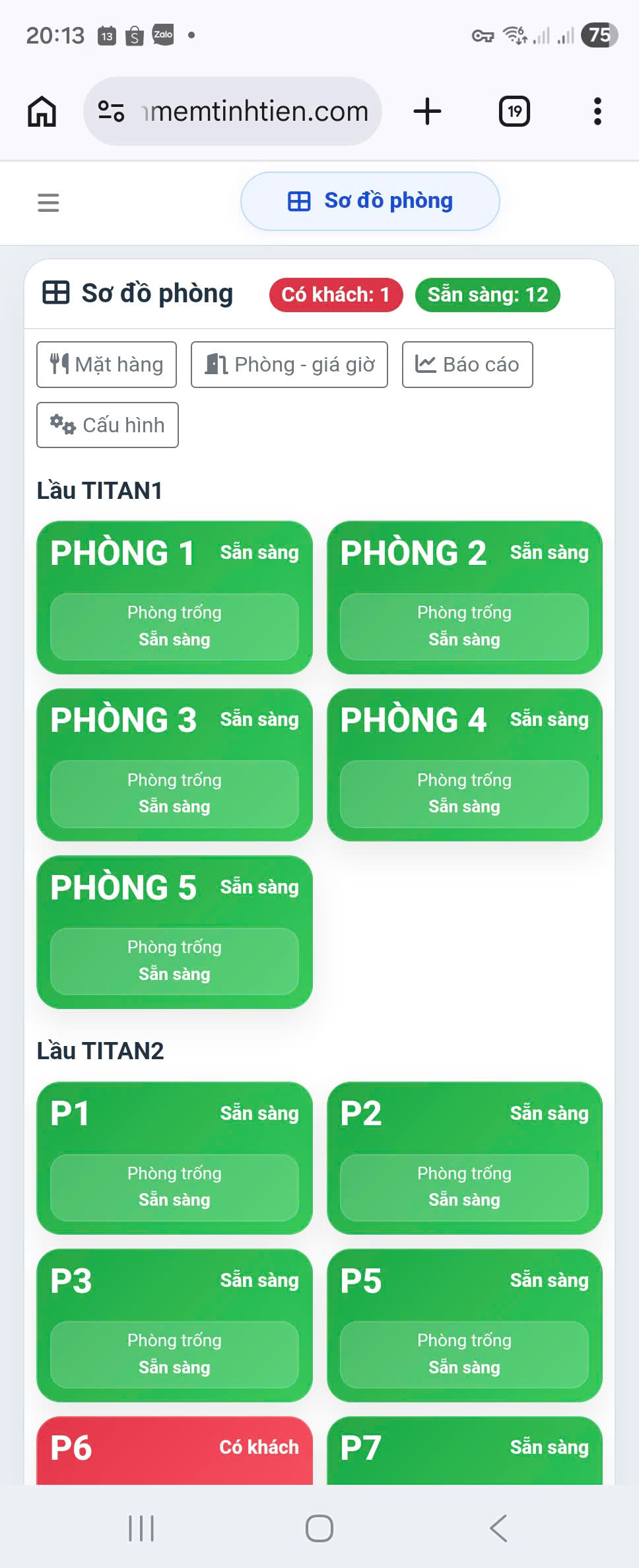Open Mặt hàng items list
The height and width of the screenshot is (1568, 639).
[x=106, y=364]
